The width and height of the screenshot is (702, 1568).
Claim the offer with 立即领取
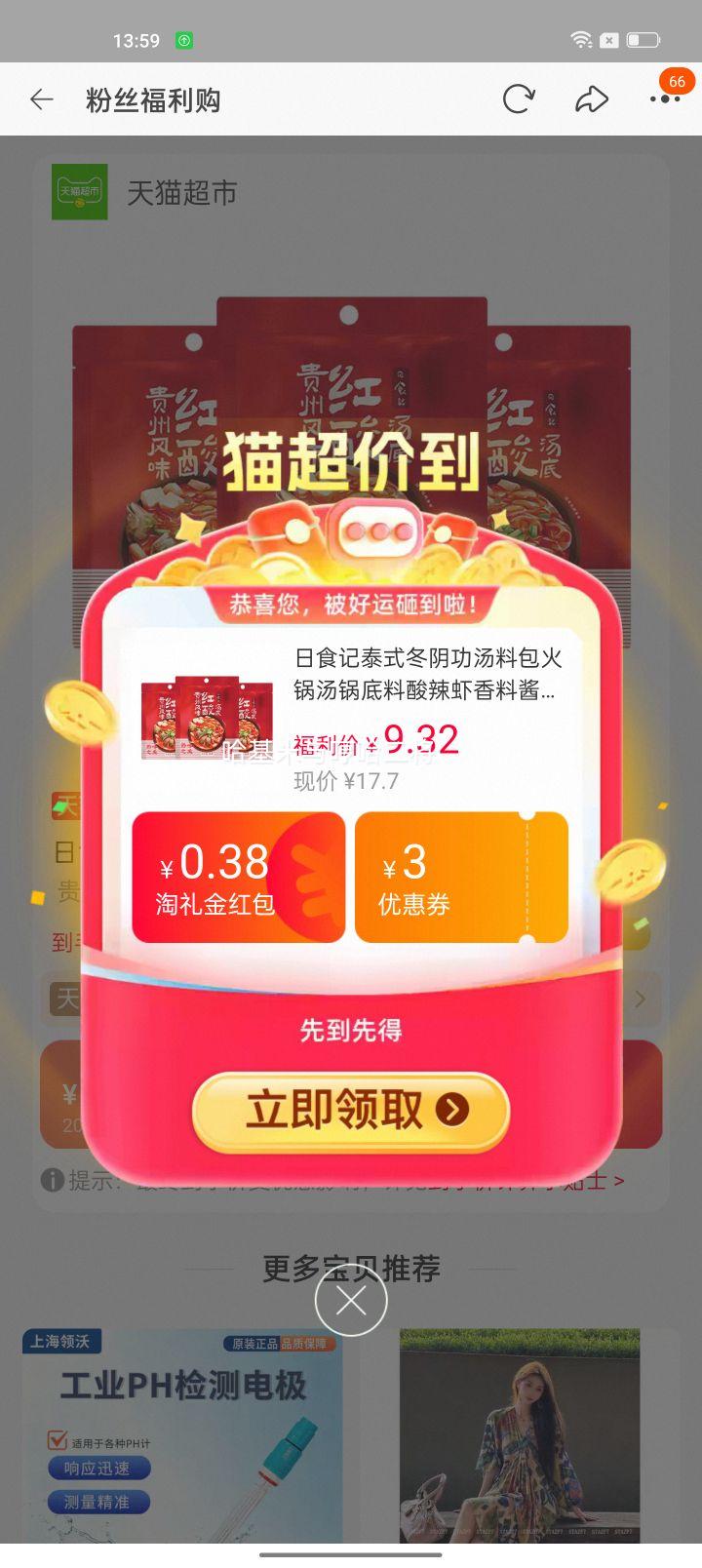coord(351,1111)
